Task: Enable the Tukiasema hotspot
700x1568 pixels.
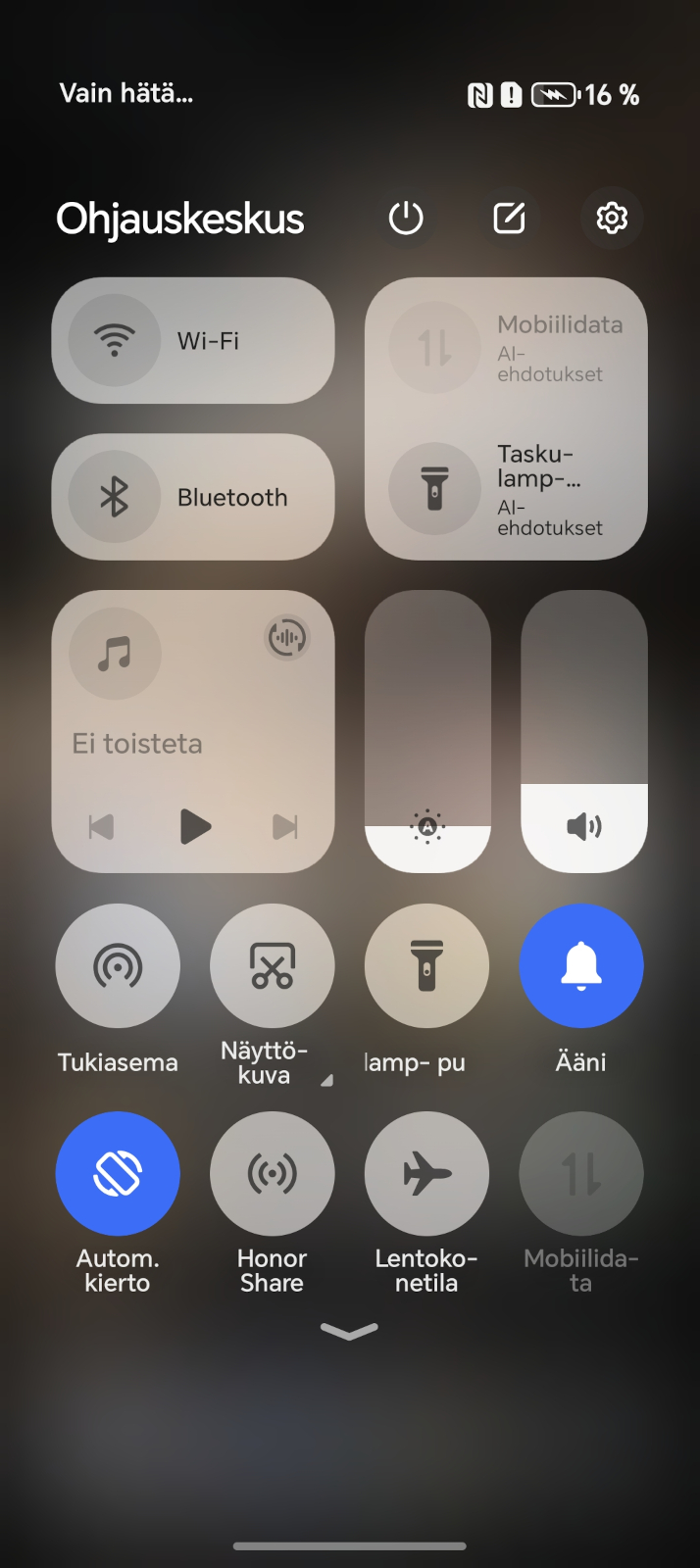Action: pyautogui.click(x=118, y=965)
